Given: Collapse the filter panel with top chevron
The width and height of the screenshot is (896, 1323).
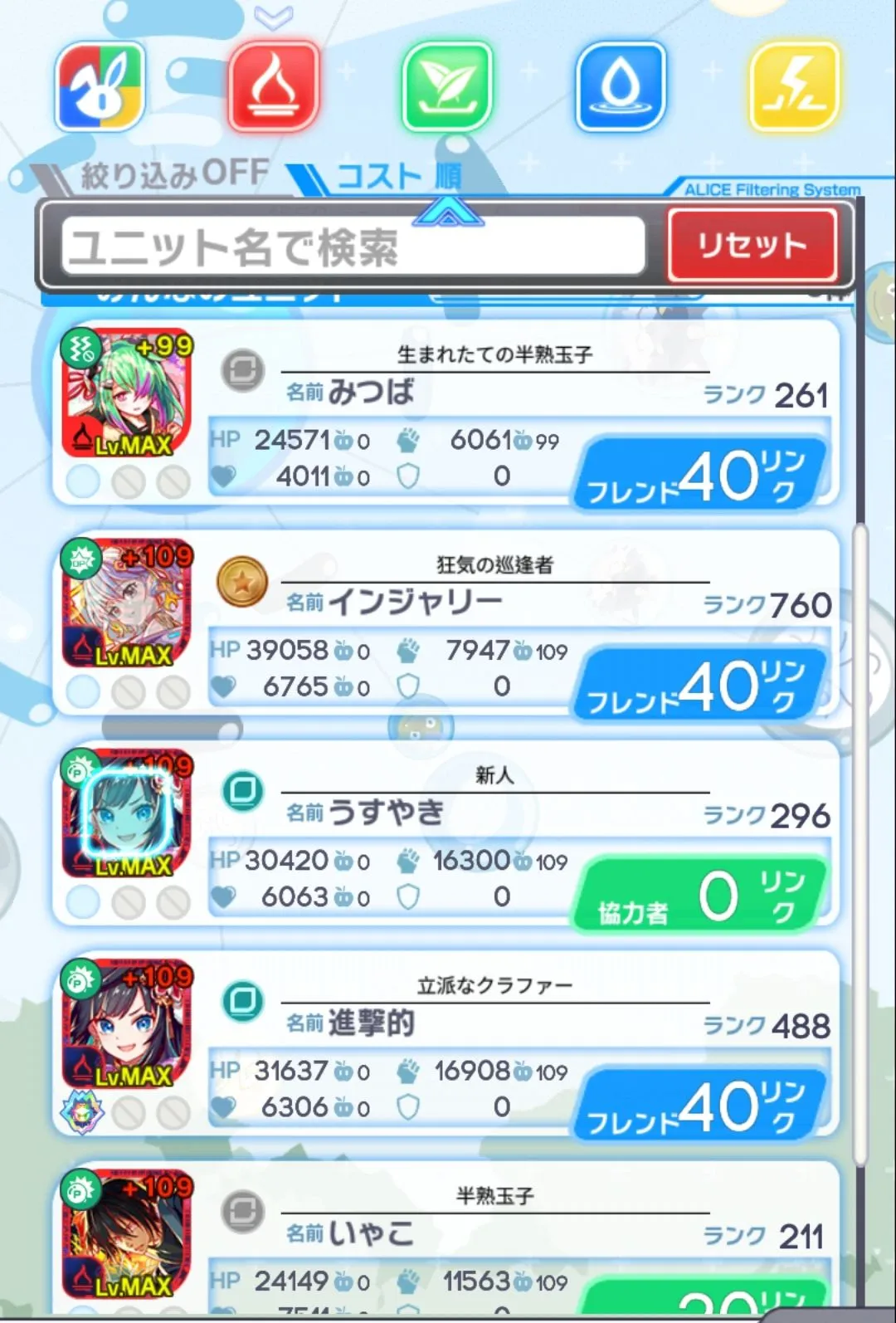Looking at the screenshot, I should 274,17.
